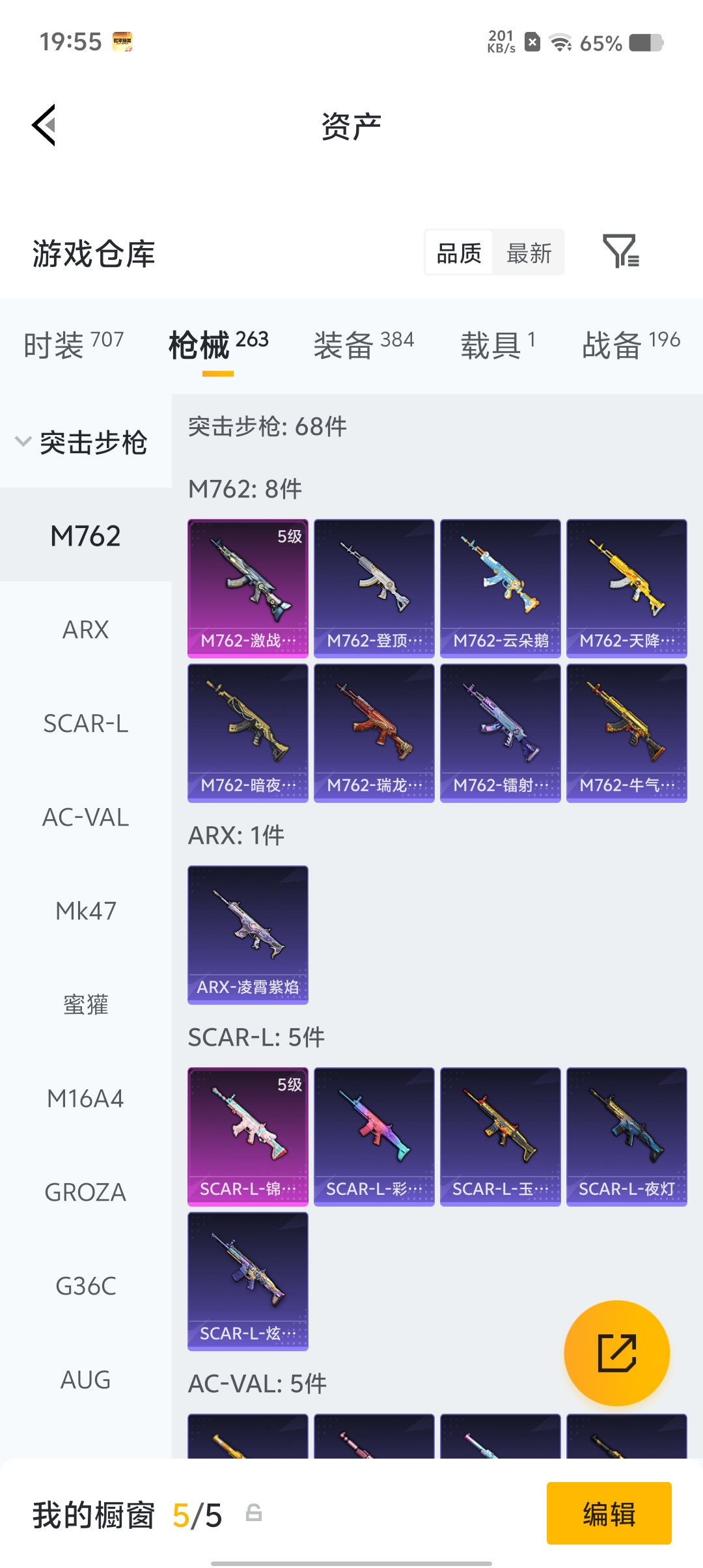This screenshot has width=703, height=1568.
Task: Click the back arrow to leave 资产
Action: (x=44, y=125)
